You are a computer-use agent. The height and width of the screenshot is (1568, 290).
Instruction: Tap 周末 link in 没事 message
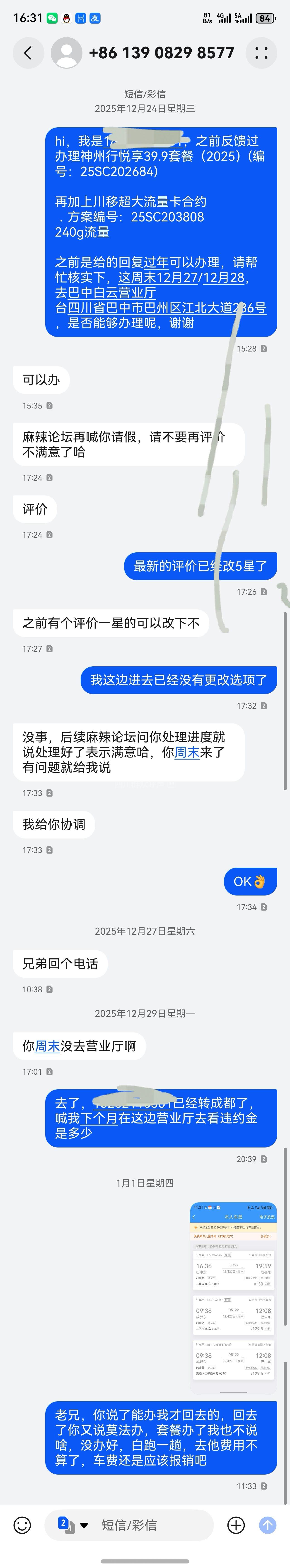point(187,752)
